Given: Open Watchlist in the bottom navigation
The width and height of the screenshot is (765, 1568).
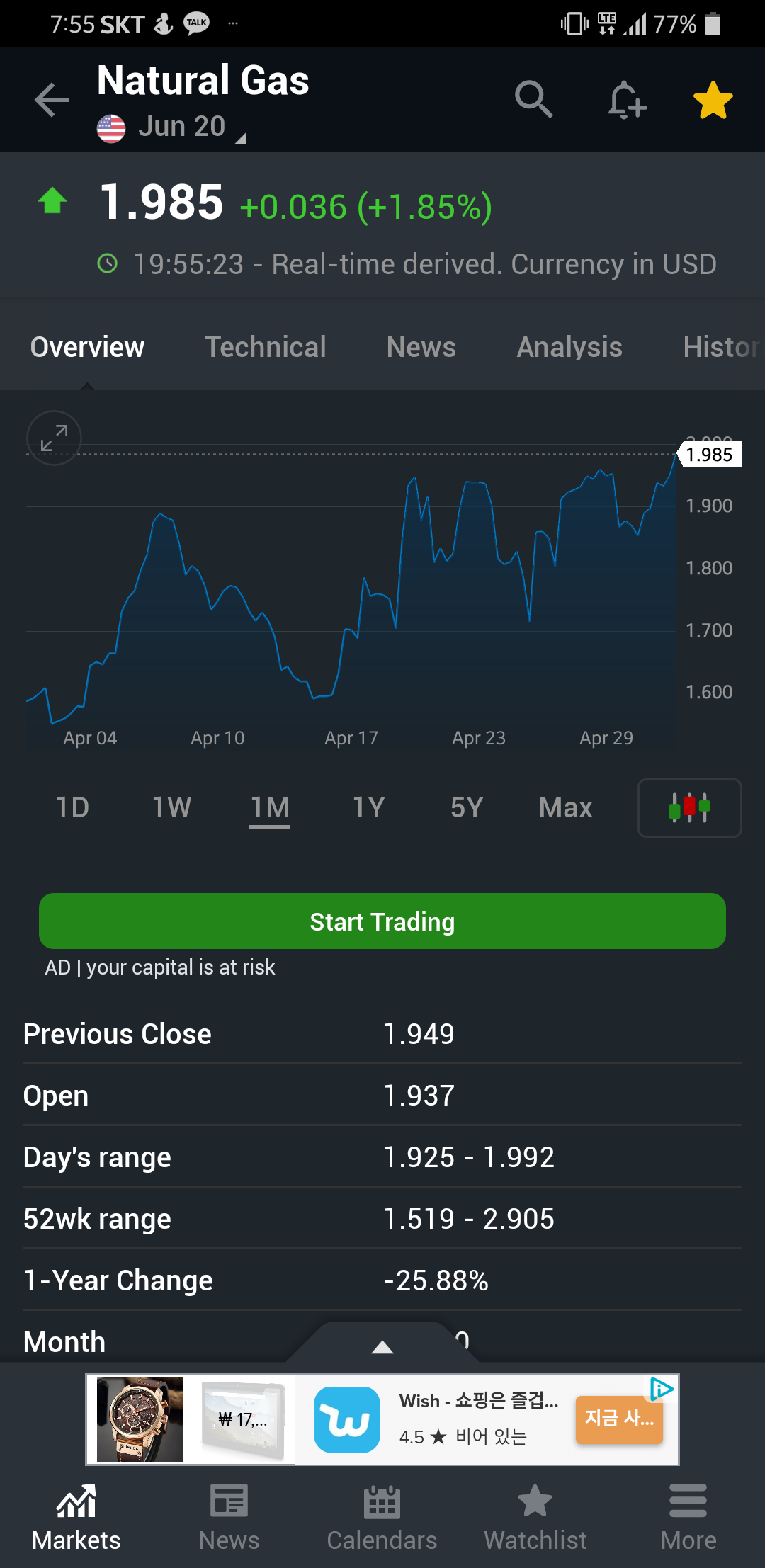Looking at the screenshot, I should 535,1518.
